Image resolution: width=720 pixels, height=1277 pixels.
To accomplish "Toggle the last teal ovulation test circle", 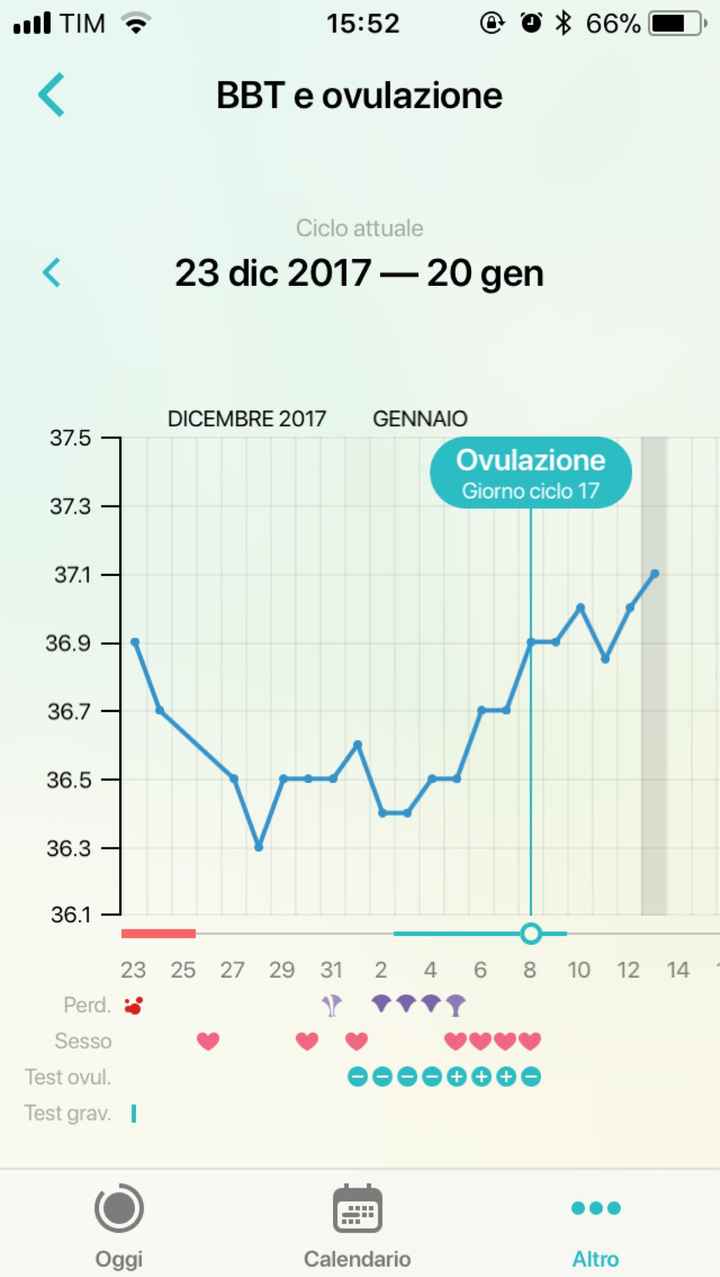I will pyautogui.click(x=533, y=1077).
